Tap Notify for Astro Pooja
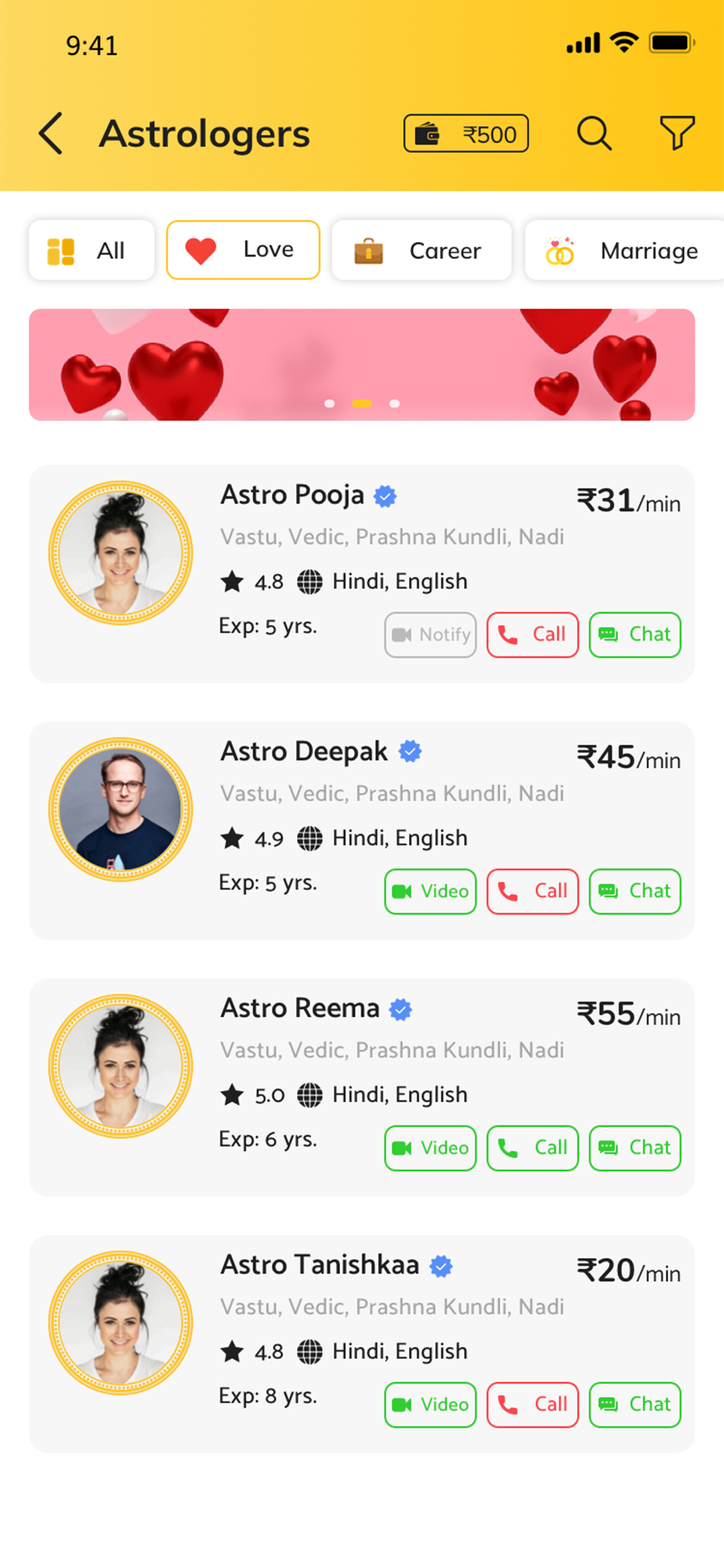 (430, 635)
